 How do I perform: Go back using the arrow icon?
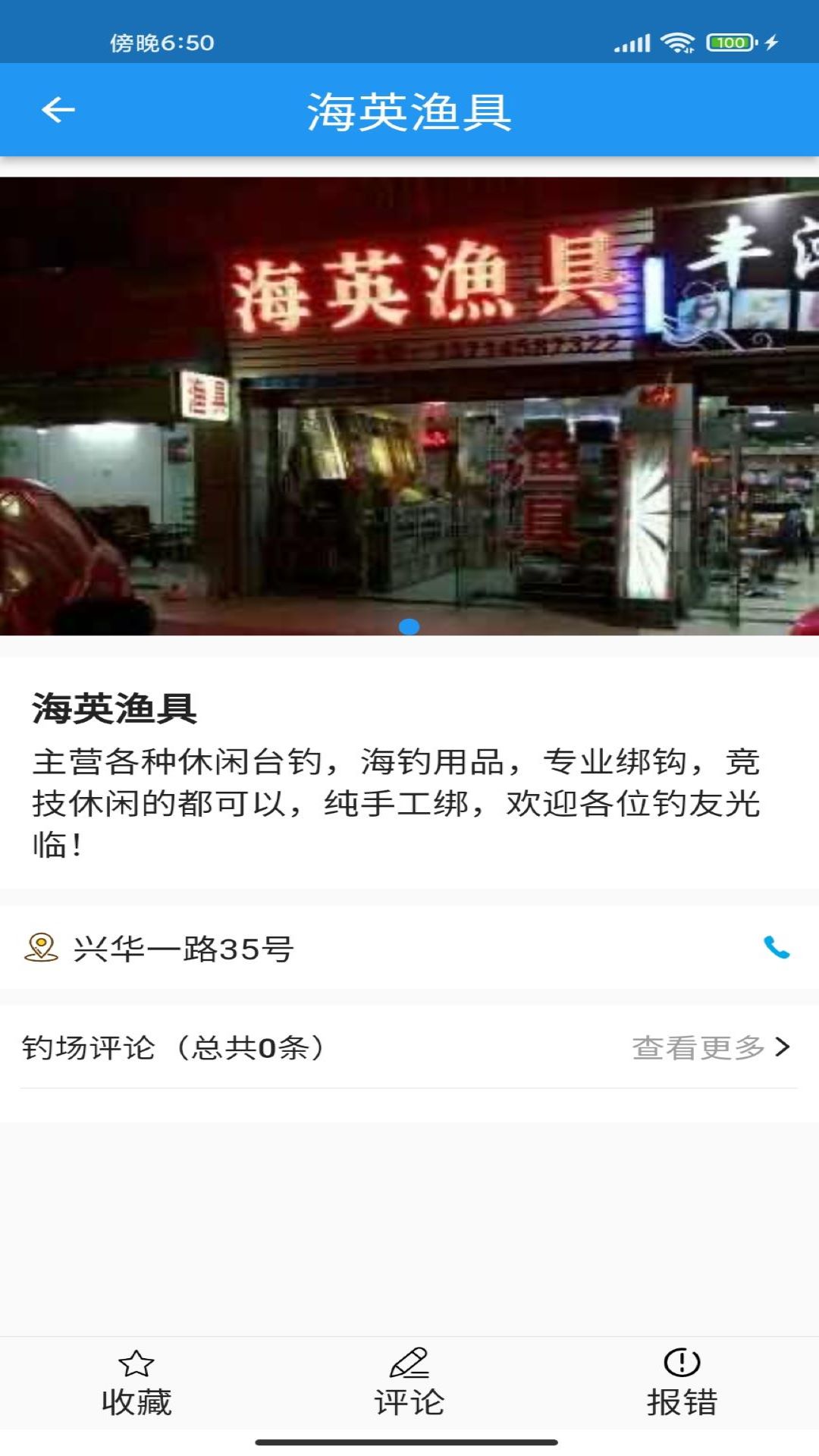(58, 111)
